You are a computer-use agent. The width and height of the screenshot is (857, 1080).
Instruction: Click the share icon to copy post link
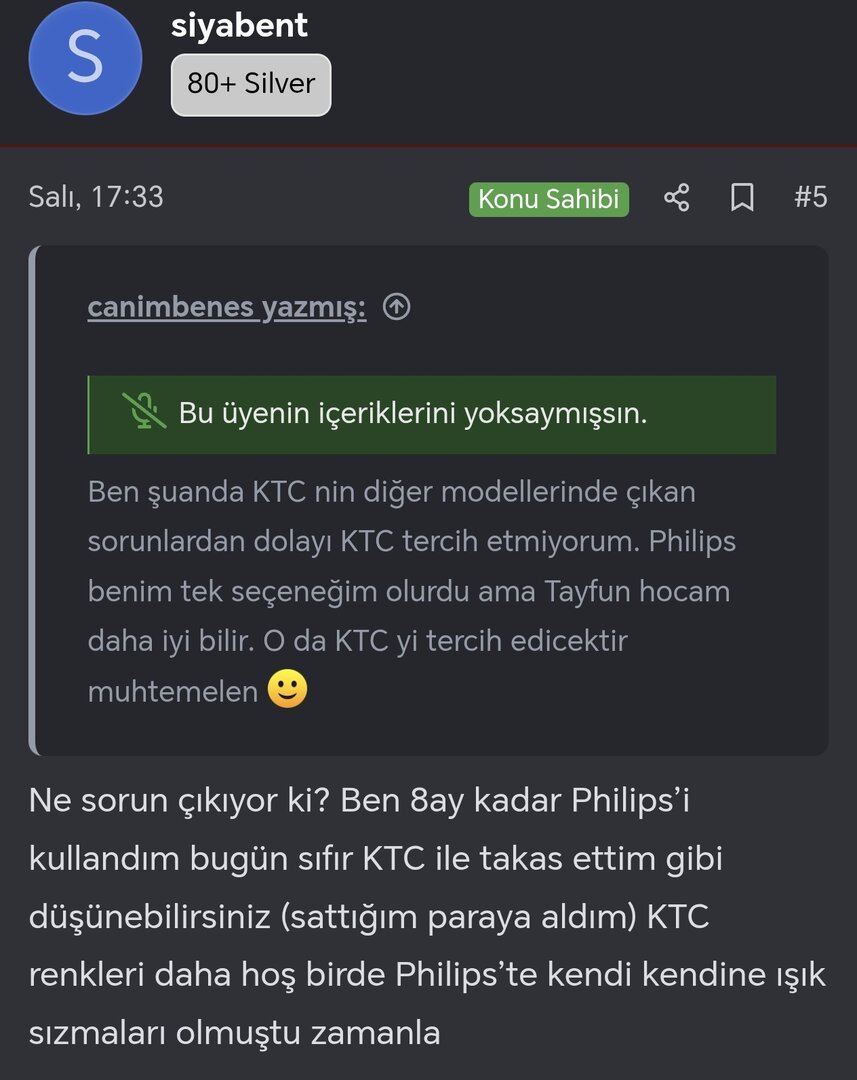point(677,199)
